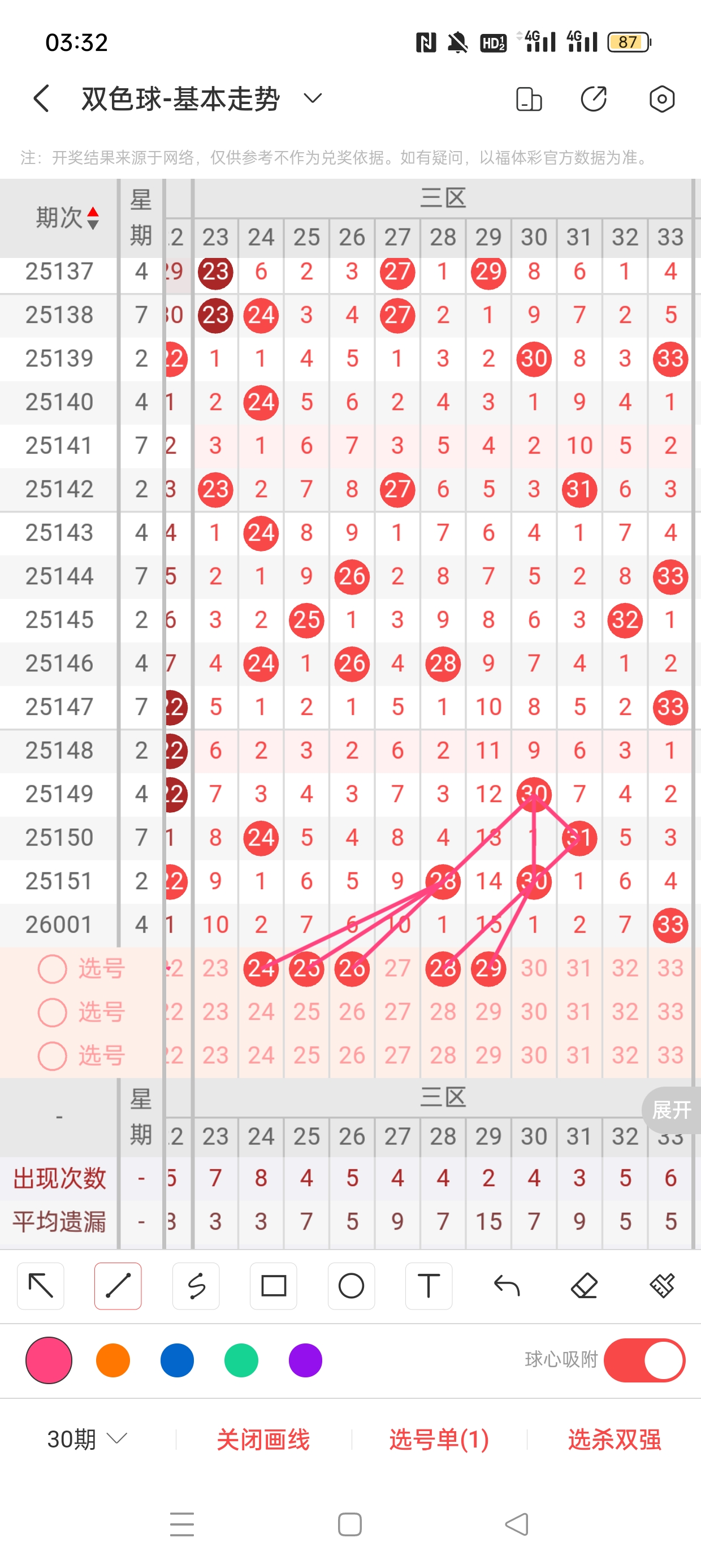Tap the 展开 expand button
Screen dimensions: 701x1568
[x=671, y=1110]
